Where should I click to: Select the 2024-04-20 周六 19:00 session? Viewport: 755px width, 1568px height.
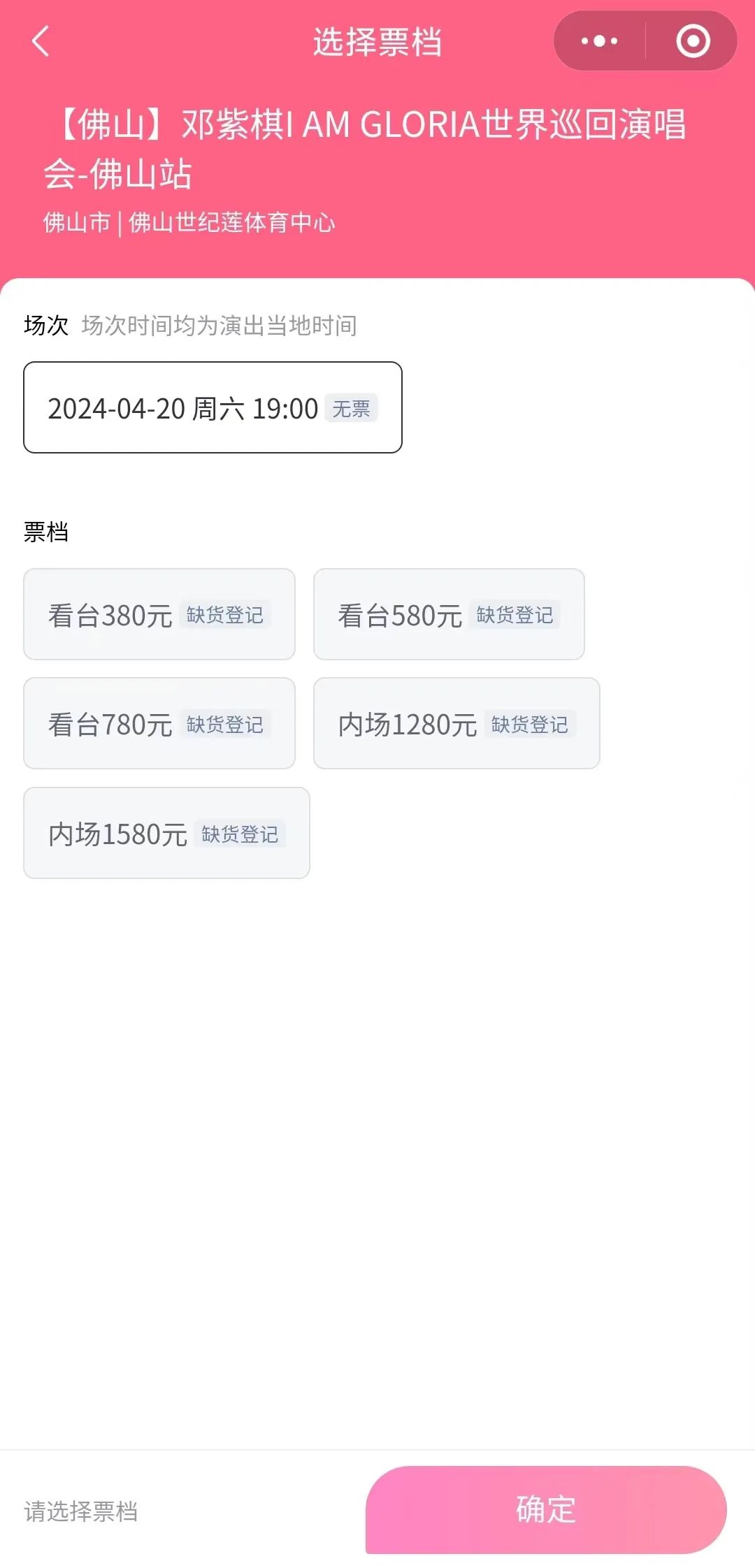(x=213, y=407)
